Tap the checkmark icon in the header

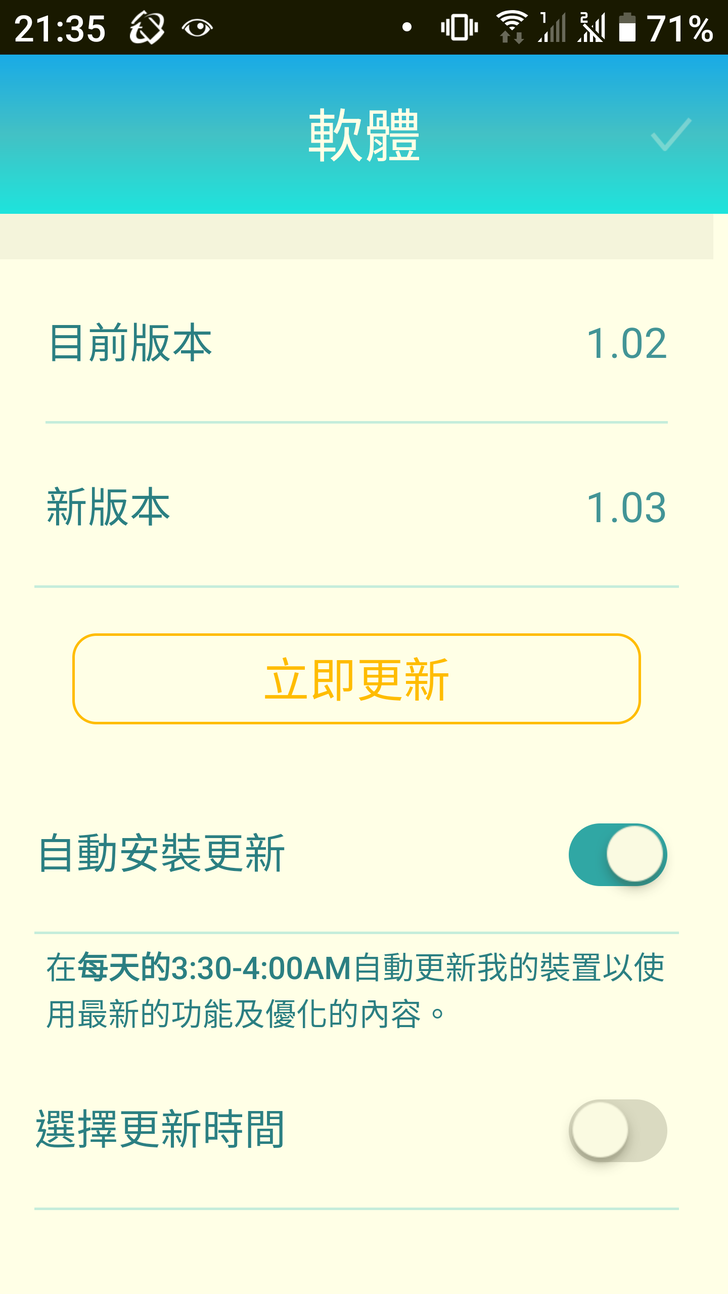pyautogui.click(x=670, y=135)
